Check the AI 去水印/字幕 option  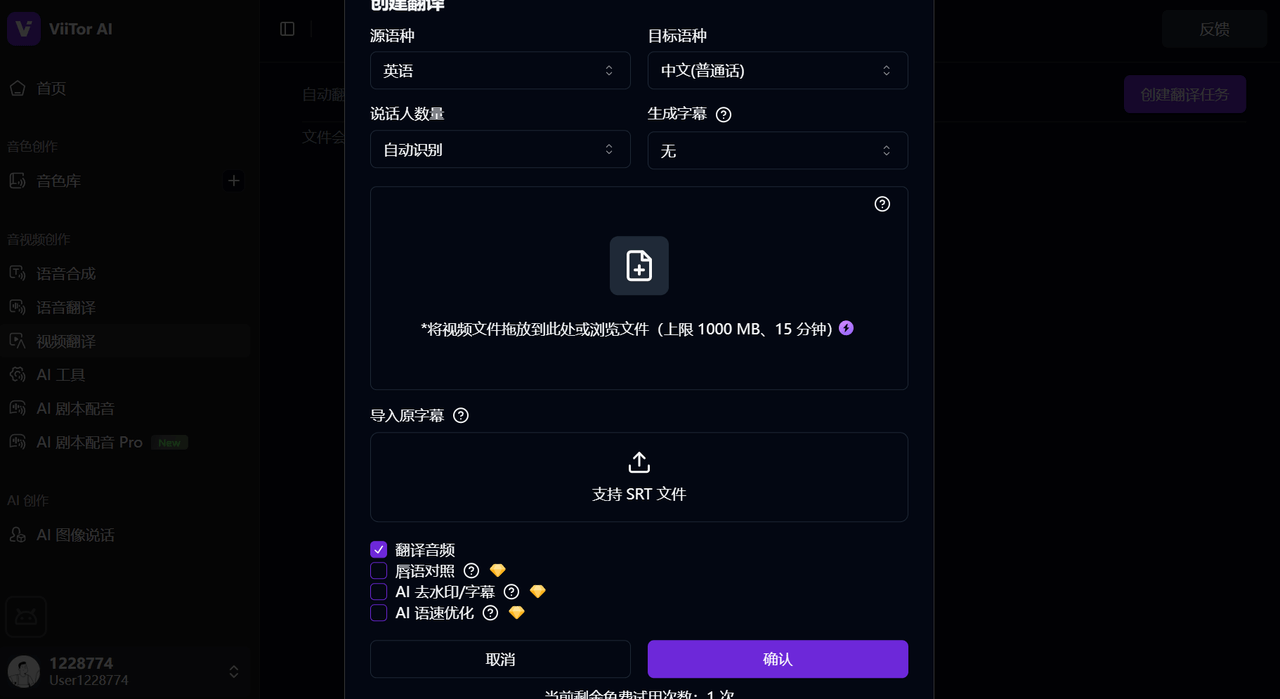click(379, 592)
